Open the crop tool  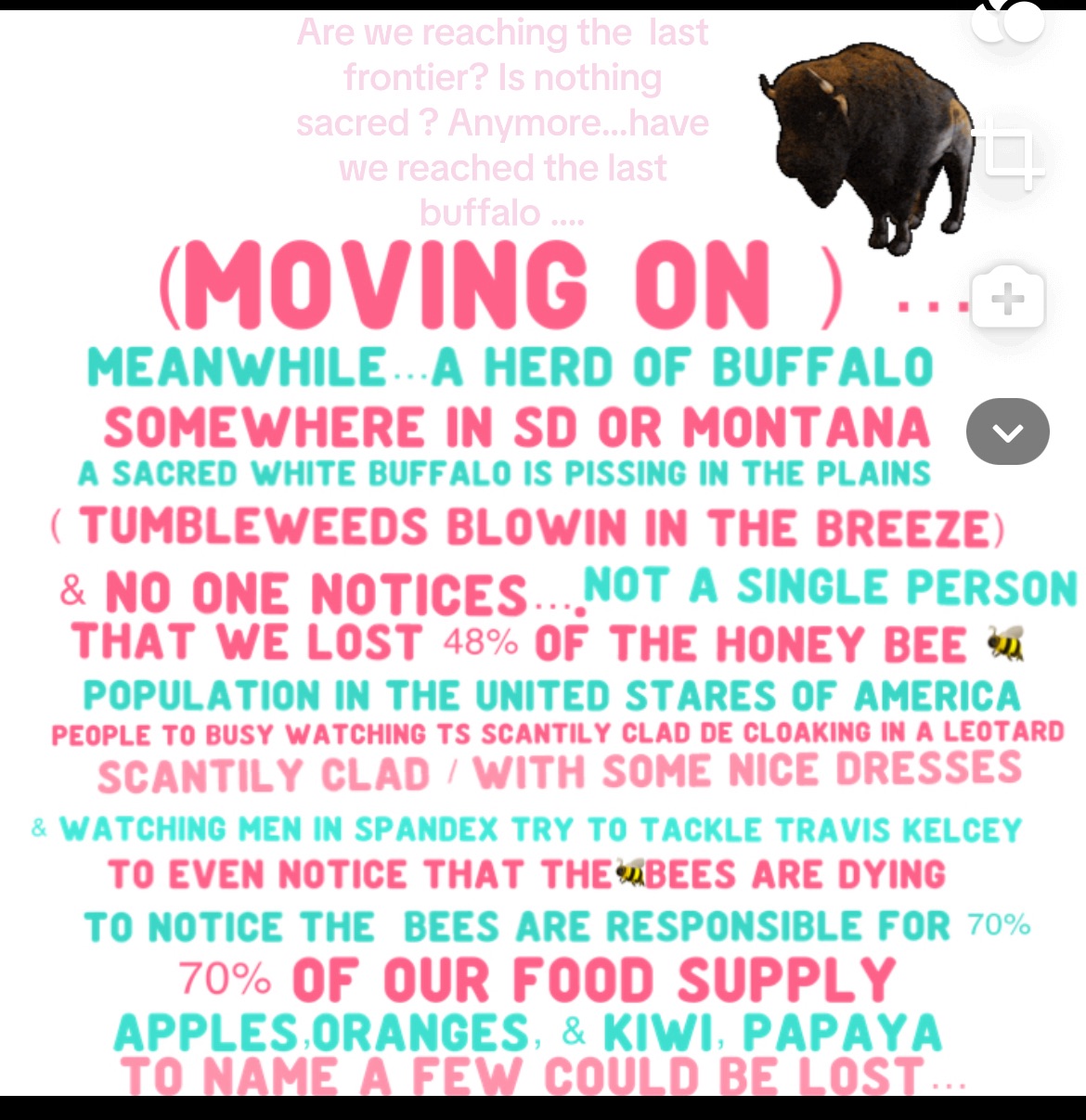(1009, 153)
